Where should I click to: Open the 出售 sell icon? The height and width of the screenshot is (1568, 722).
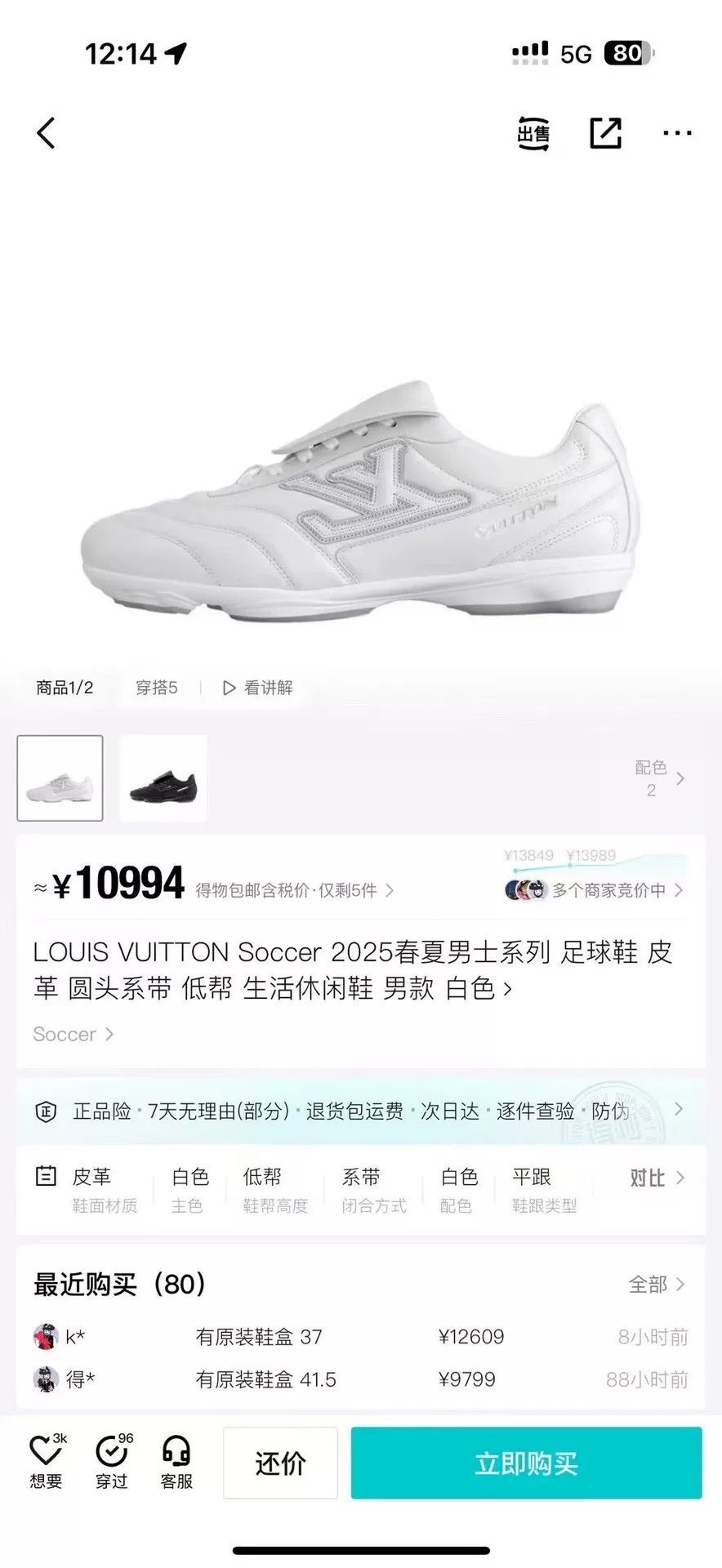point(533,132)
